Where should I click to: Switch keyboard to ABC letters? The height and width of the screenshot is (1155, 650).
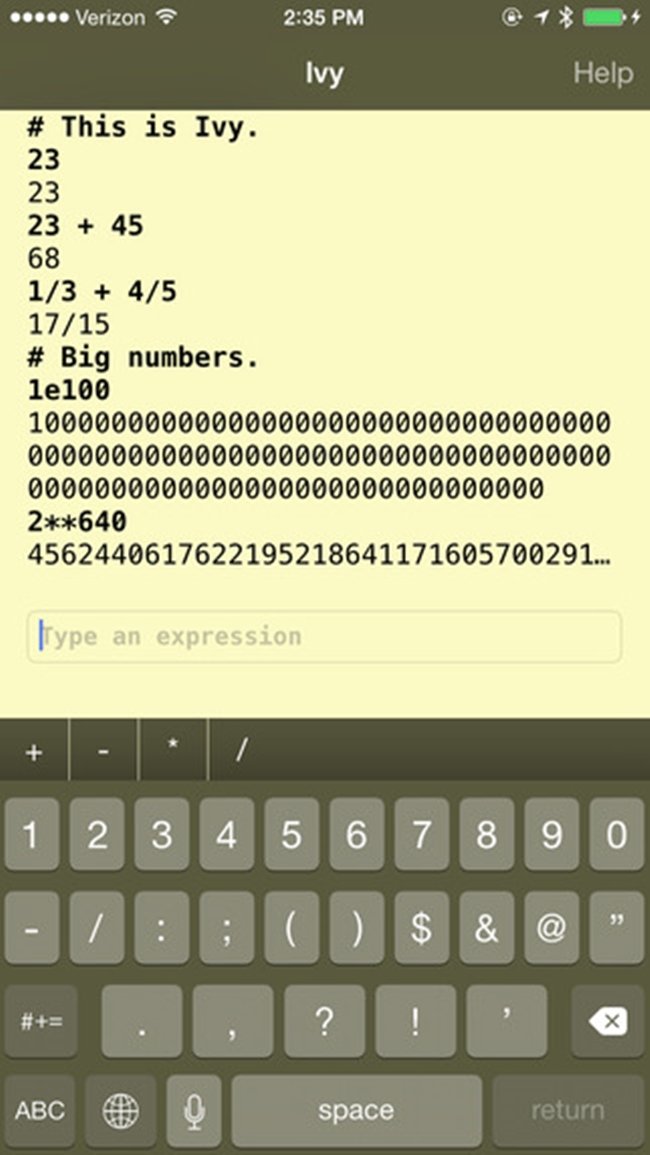point(40,1111)
